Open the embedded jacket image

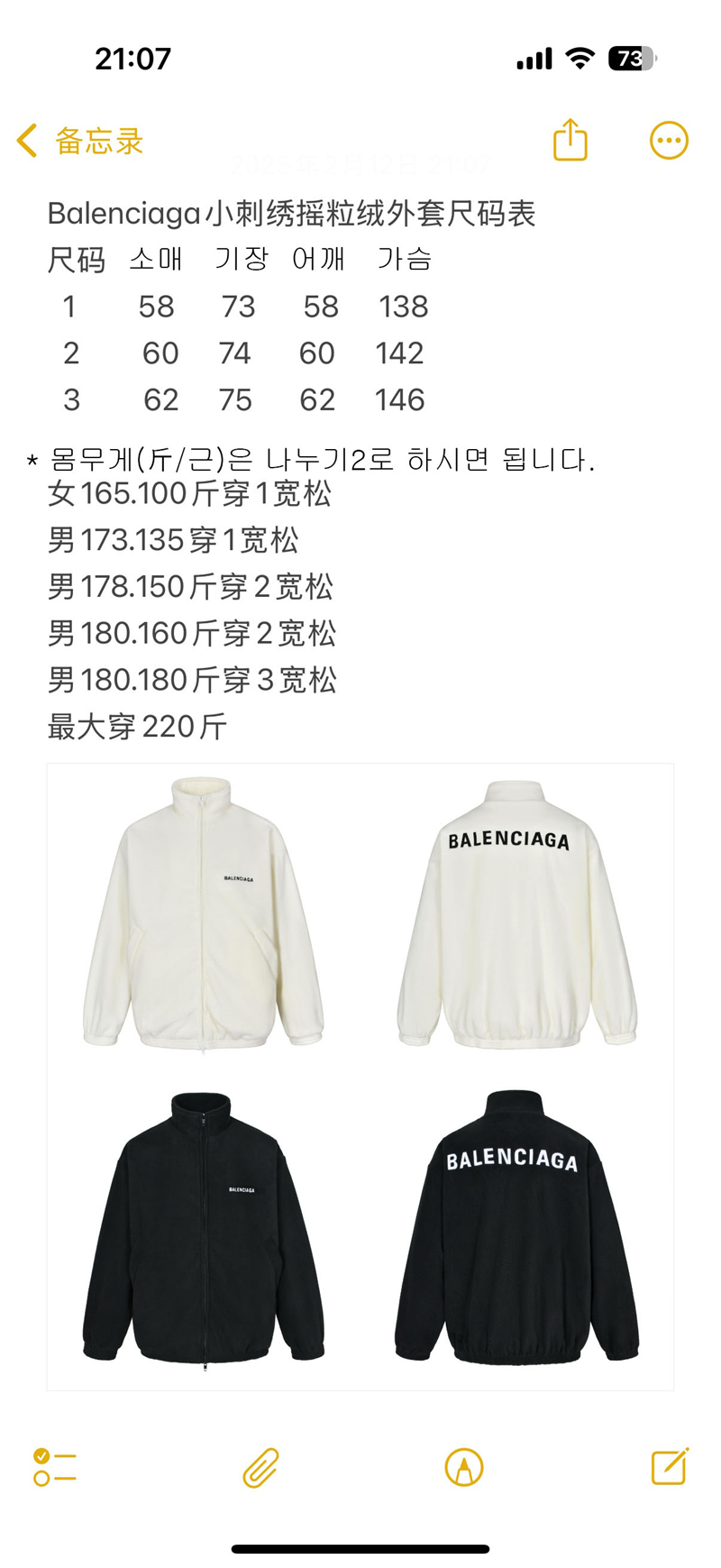360,1077
